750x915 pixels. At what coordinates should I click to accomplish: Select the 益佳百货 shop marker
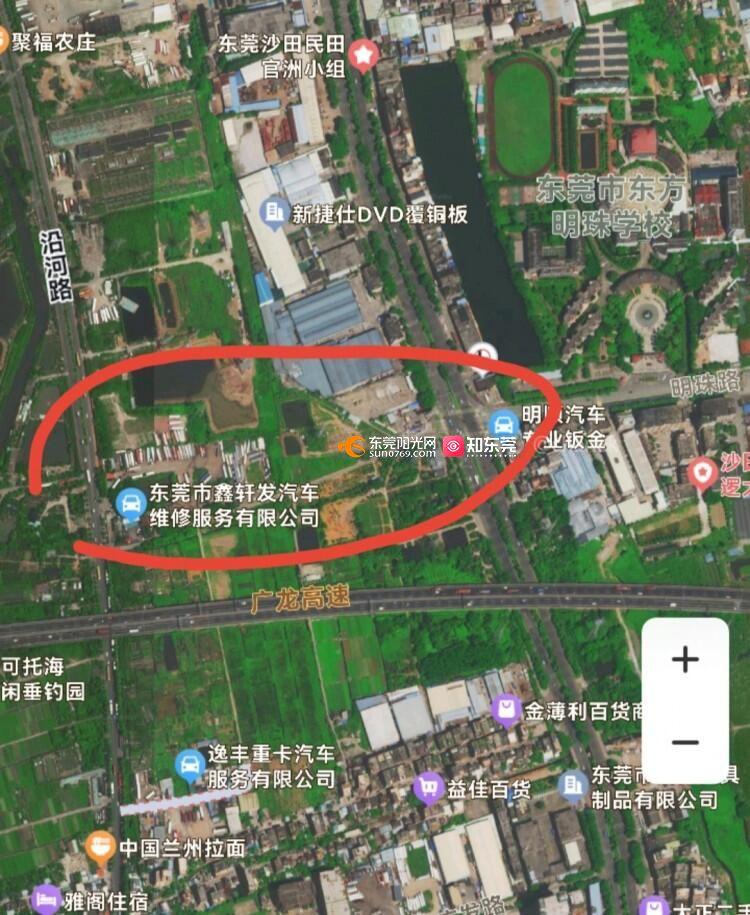click(429, 788)
